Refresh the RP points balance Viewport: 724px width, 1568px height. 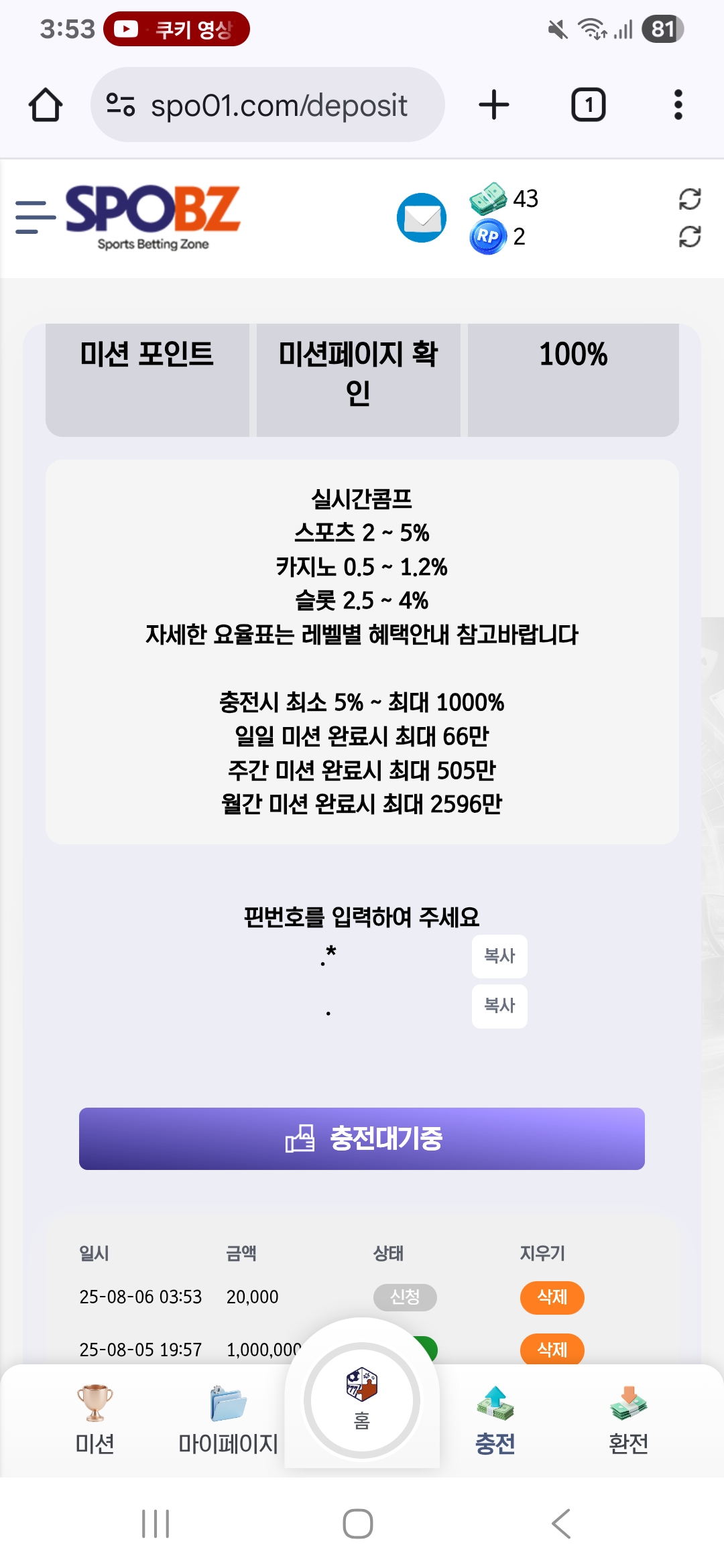point(690,237)
